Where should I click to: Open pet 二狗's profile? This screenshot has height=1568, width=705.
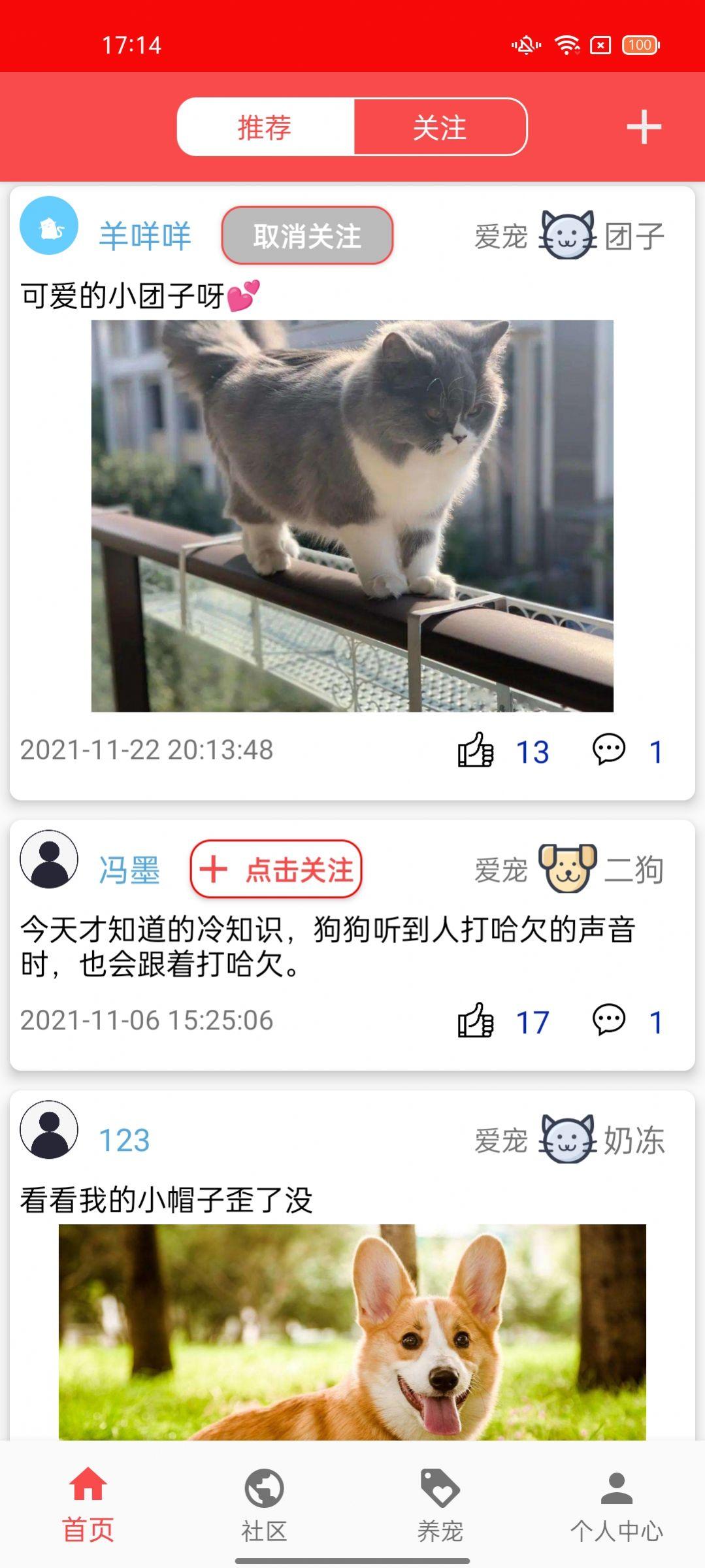pyautogui.click(x=602, y=870)
